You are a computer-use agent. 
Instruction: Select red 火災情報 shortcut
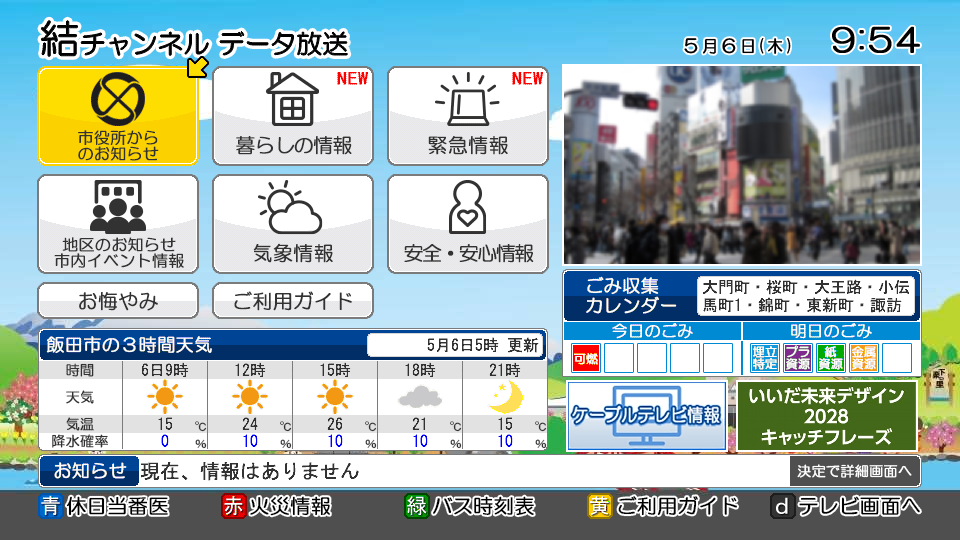277,506
